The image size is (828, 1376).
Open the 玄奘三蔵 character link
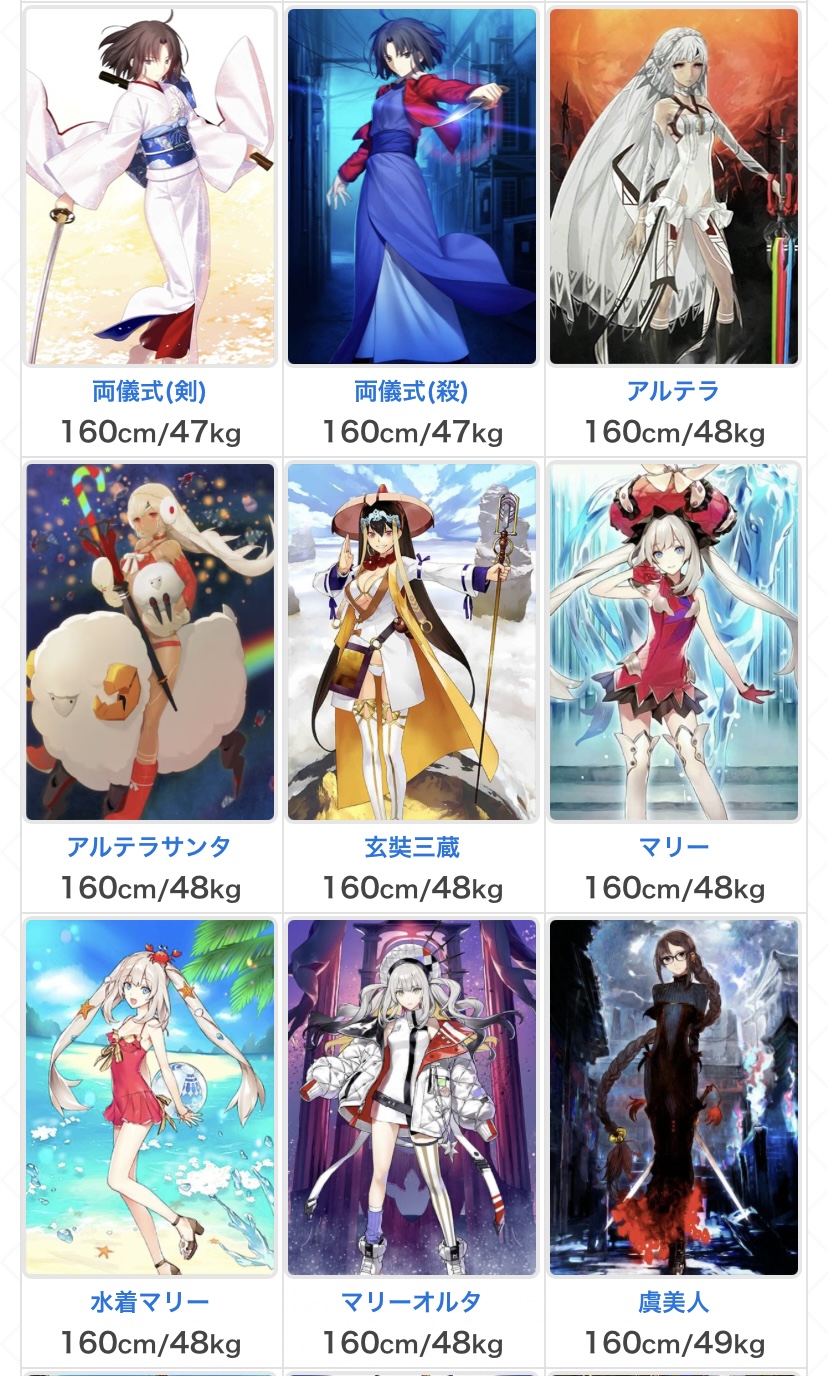pyautogui.click(x=411, y=847)
